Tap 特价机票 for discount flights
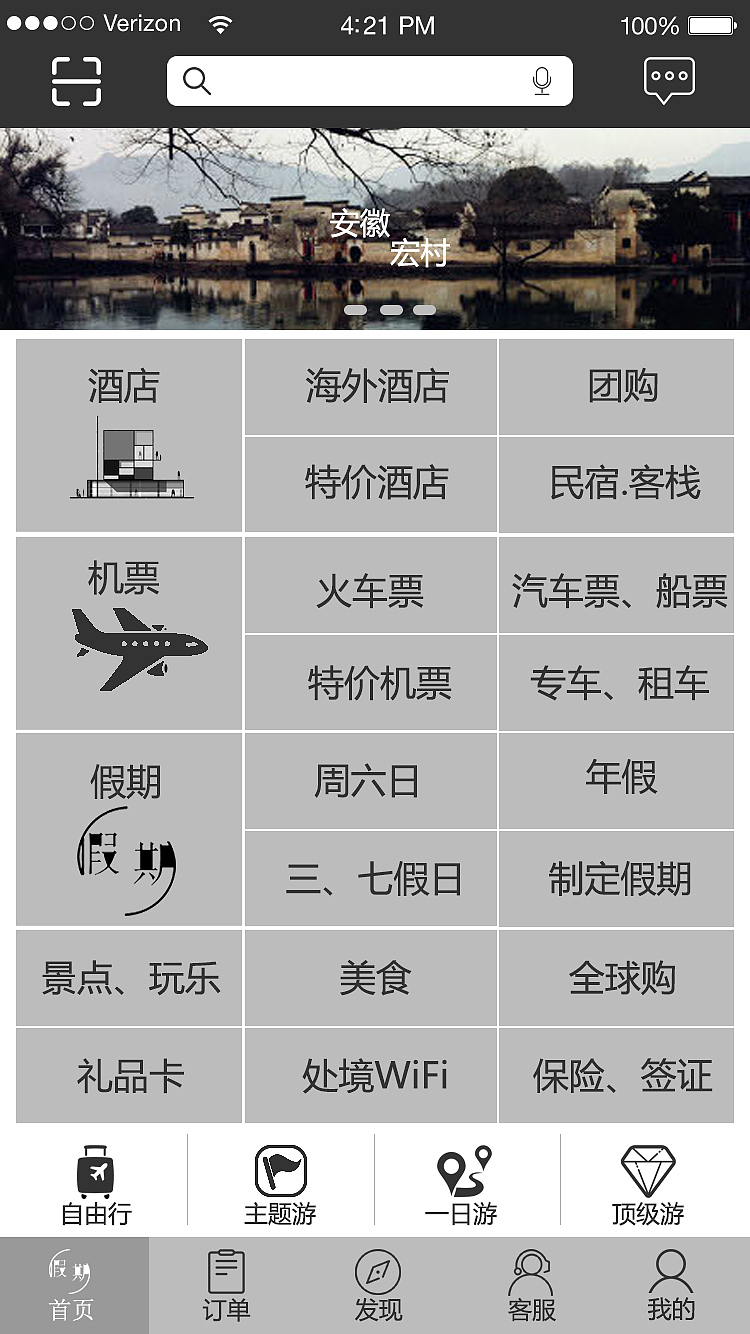 point(371,683)
